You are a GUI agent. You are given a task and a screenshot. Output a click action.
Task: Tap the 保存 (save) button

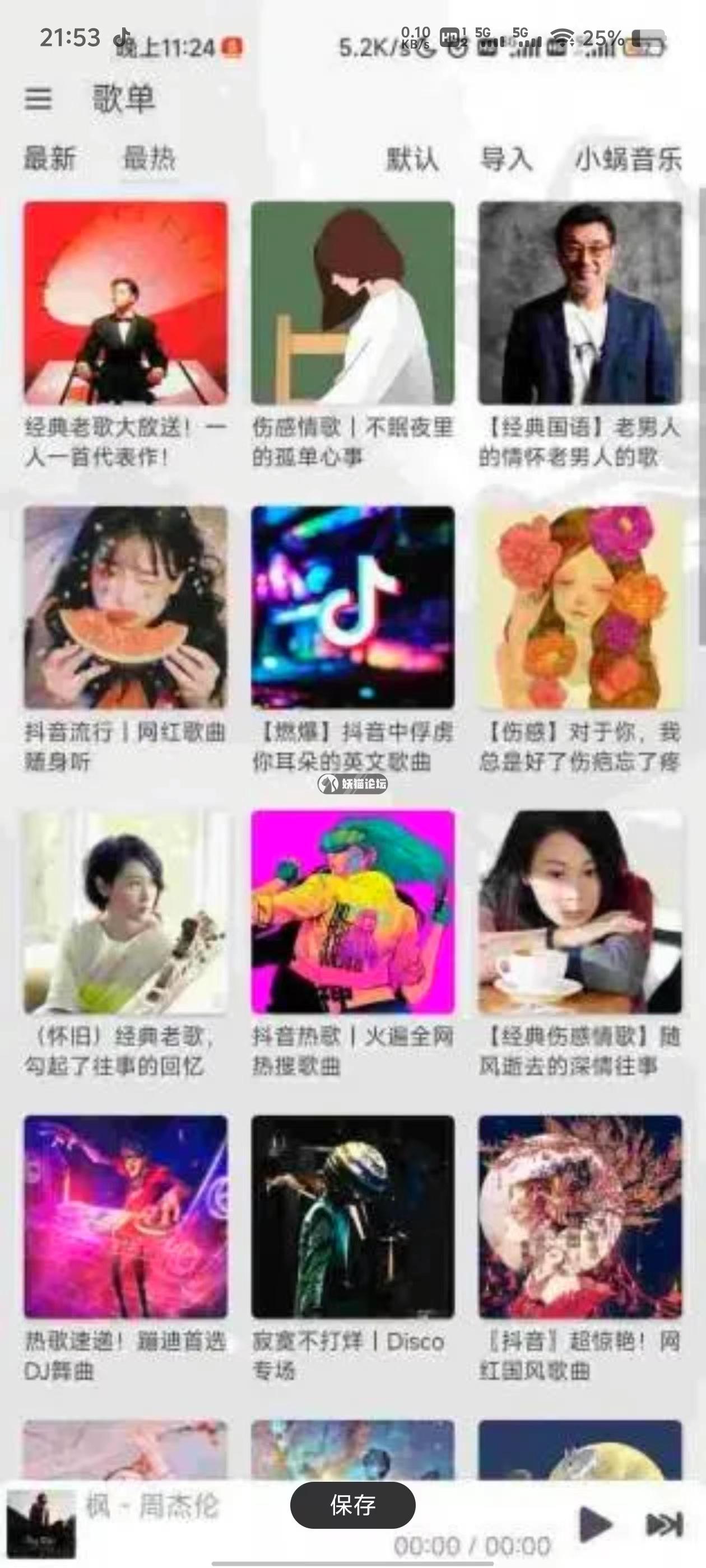point(352,1504)
